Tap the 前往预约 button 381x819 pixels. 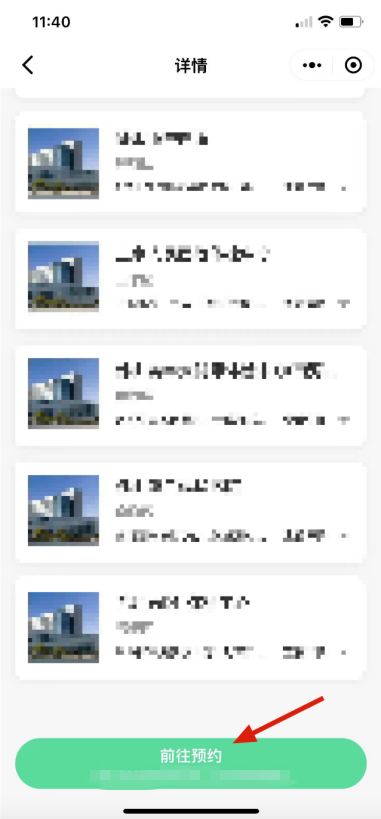tap(191, 763)
